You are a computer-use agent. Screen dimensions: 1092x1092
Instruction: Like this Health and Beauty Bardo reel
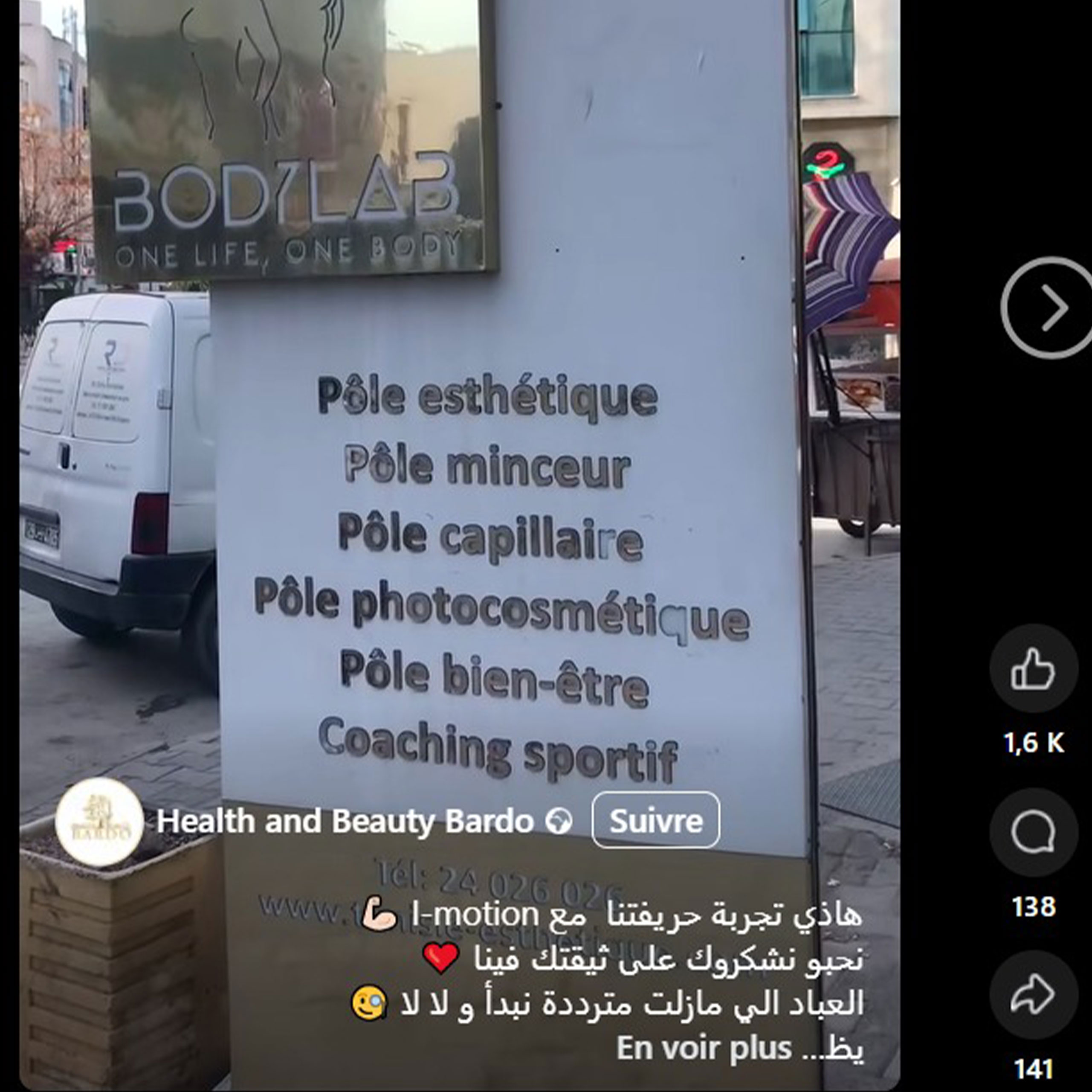coord(1033,670)
